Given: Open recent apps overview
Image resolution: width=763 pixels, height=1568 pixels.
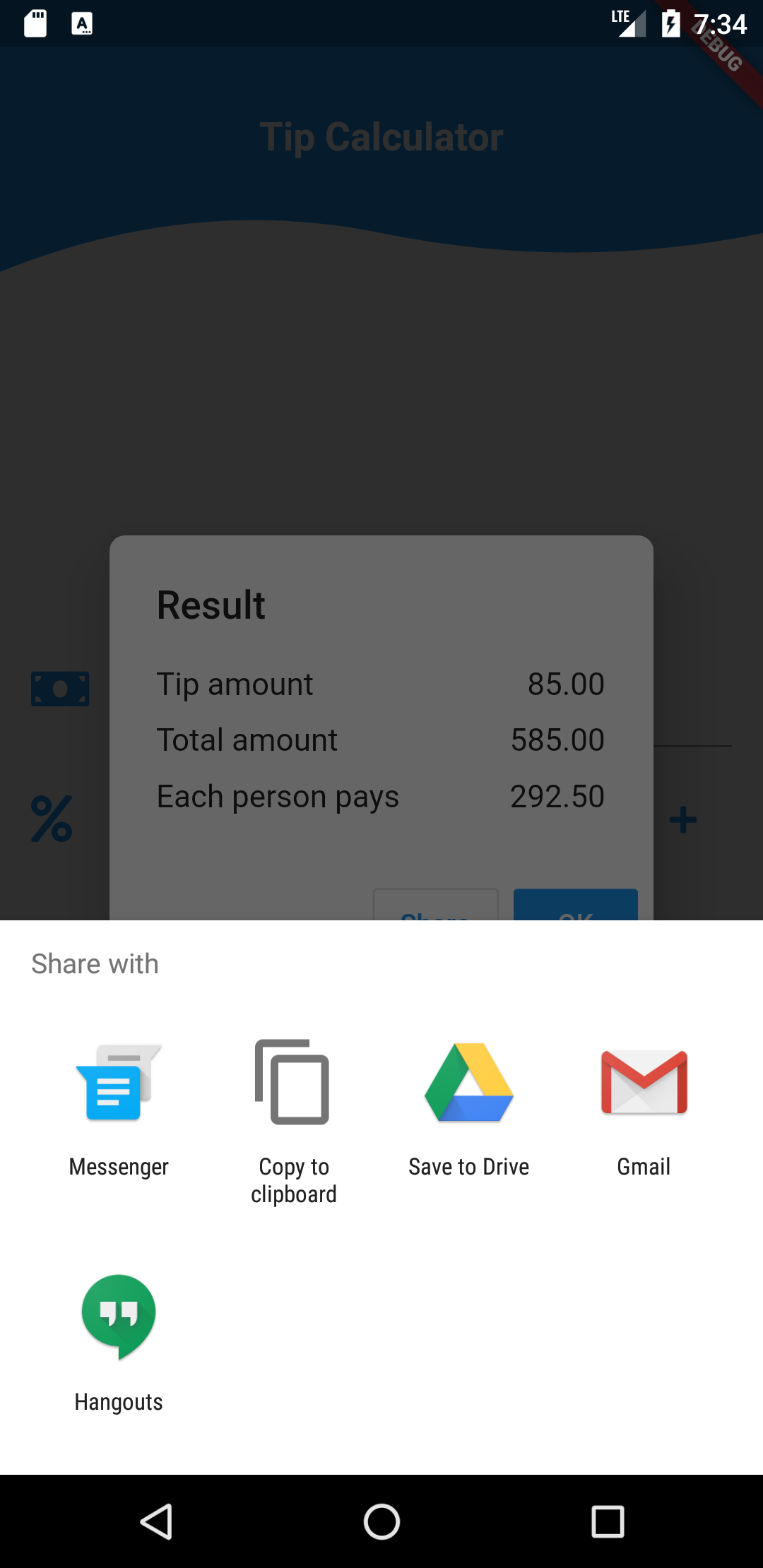Looking at the screenshot, I should (608, 1521).
